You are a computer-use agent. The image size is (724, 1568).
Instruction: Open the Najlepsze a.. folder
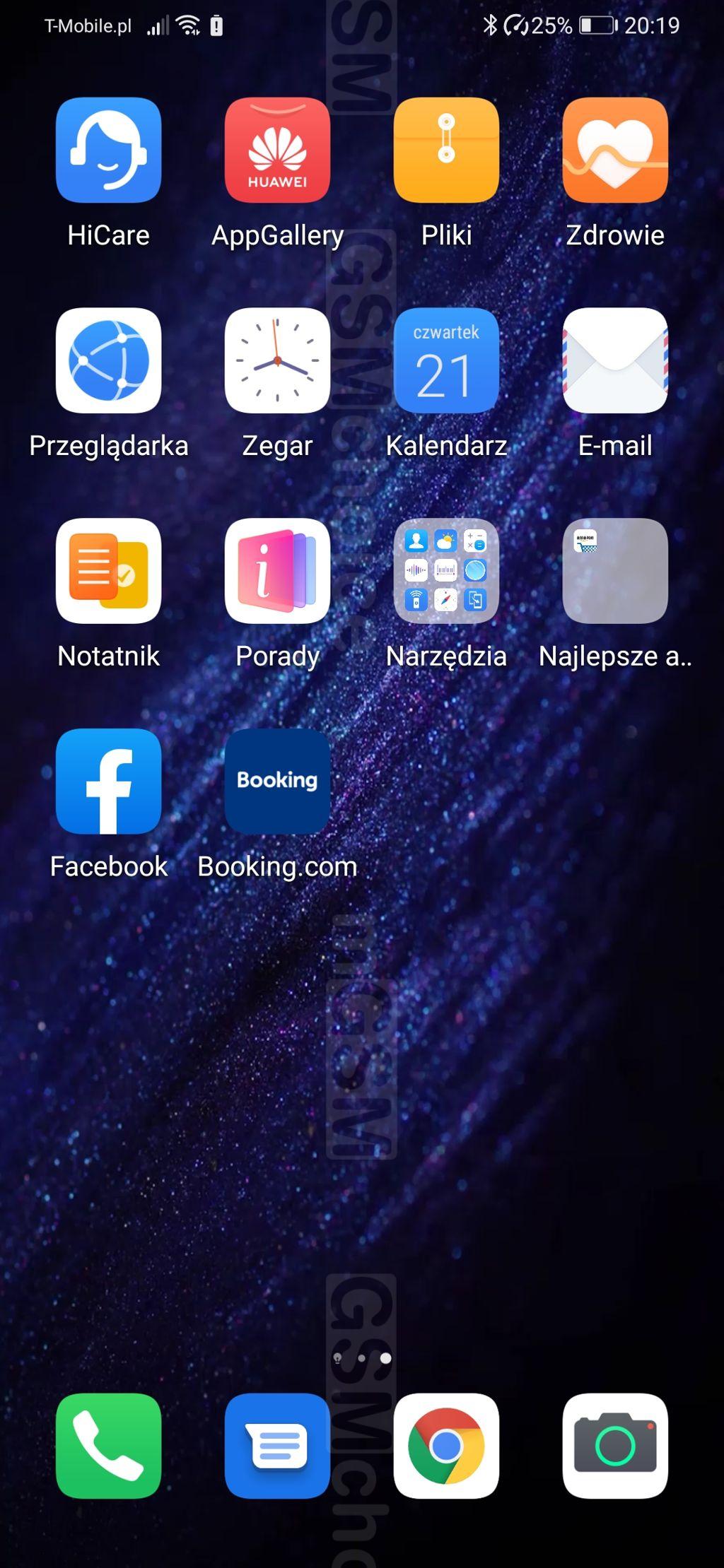tap(615, 571)
